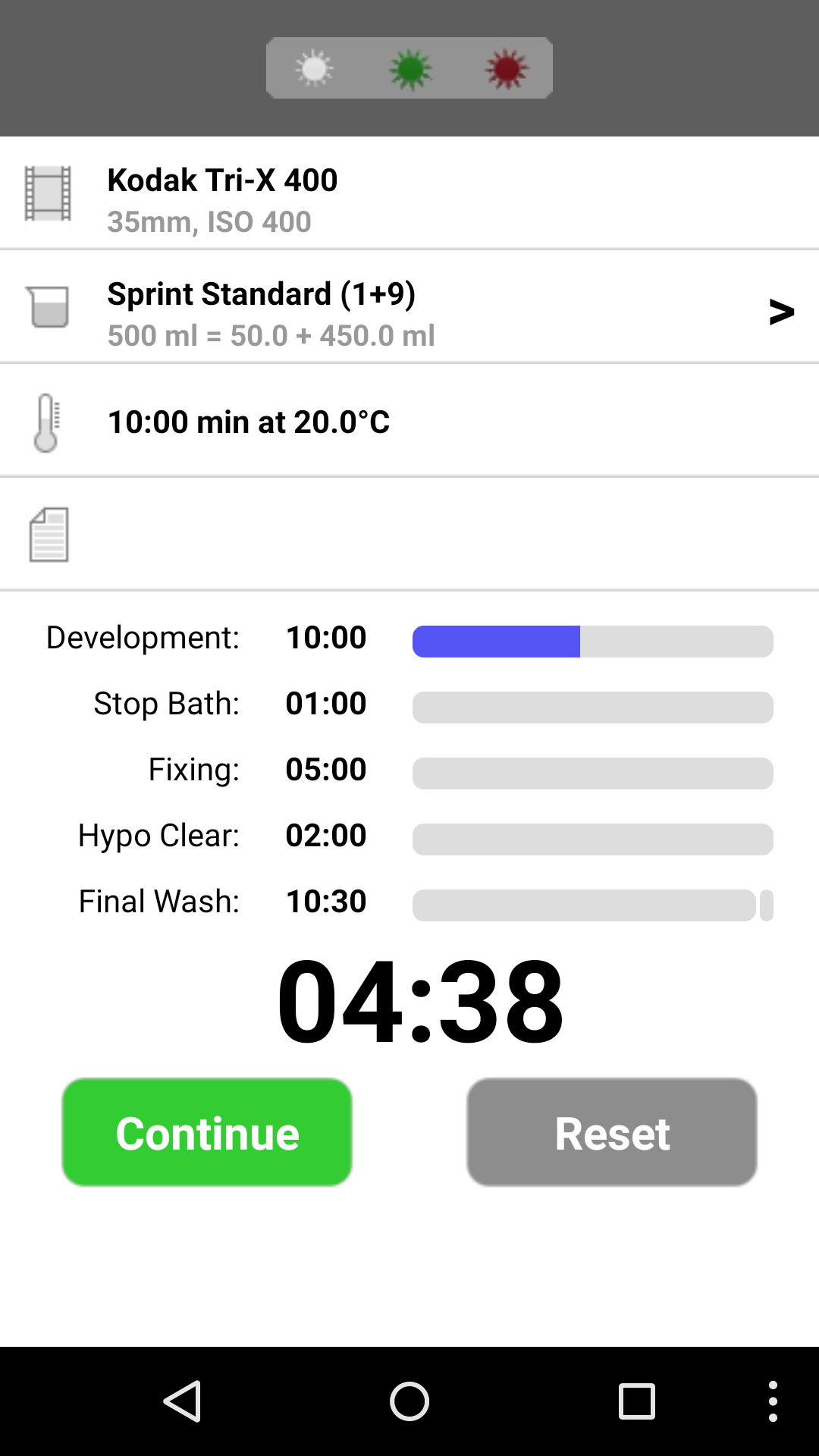
Task: Toggle to green safelight illumination
Action: click(x=409, y=68)
